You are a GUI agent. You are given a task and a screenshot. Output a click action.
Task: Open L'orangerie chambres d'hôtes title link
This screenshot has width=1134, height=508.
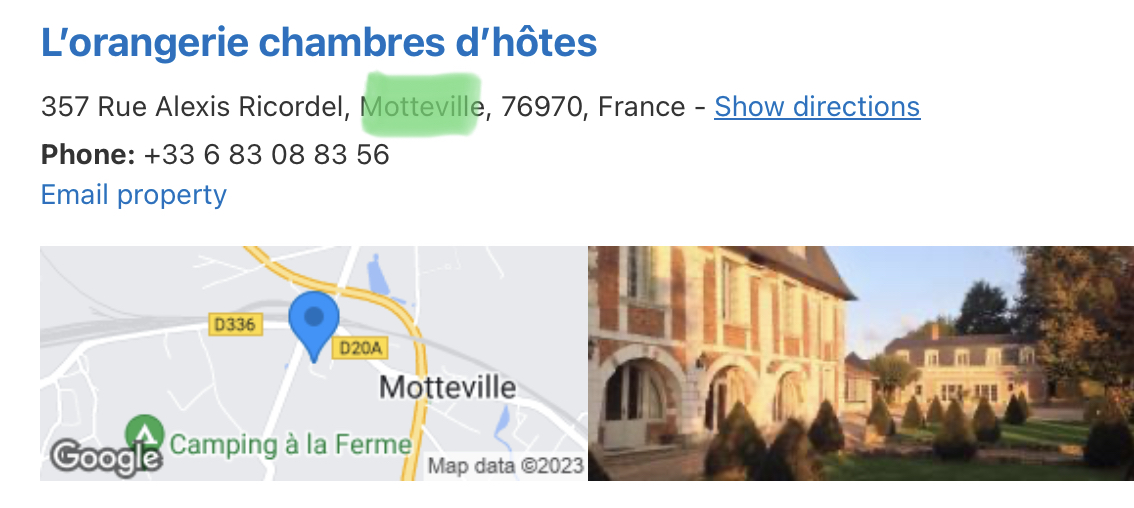pyautogui.click(x=318, y=43)
